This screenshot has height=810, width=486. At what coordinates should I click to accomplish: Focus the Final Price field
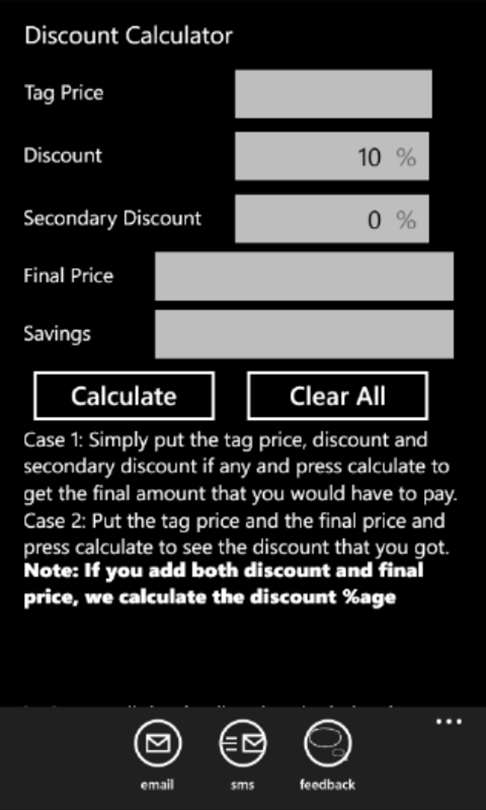click(304, 276)
